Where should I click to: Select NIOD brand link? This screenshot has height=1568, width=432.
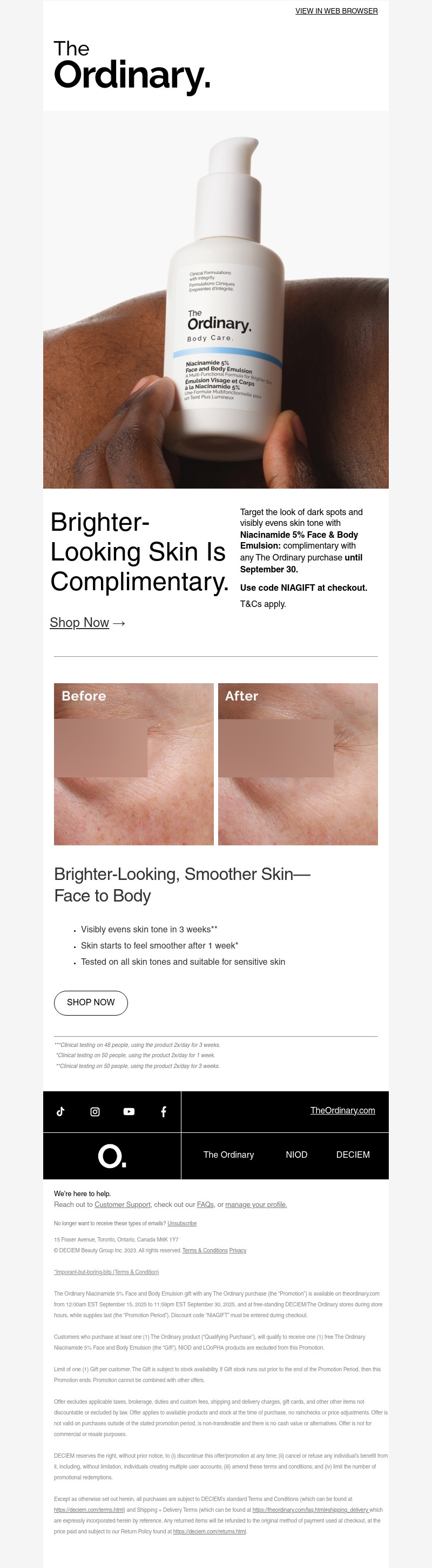(296, 1155)
